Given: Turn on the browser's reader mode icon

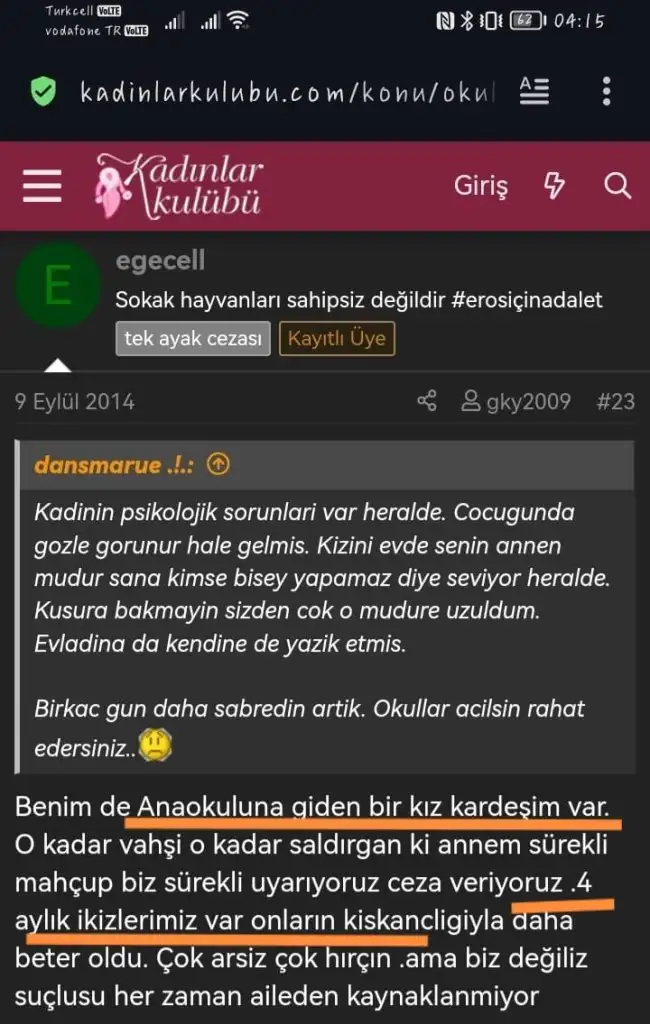Looking at the screenshot, I should click(x=534, y=92).
